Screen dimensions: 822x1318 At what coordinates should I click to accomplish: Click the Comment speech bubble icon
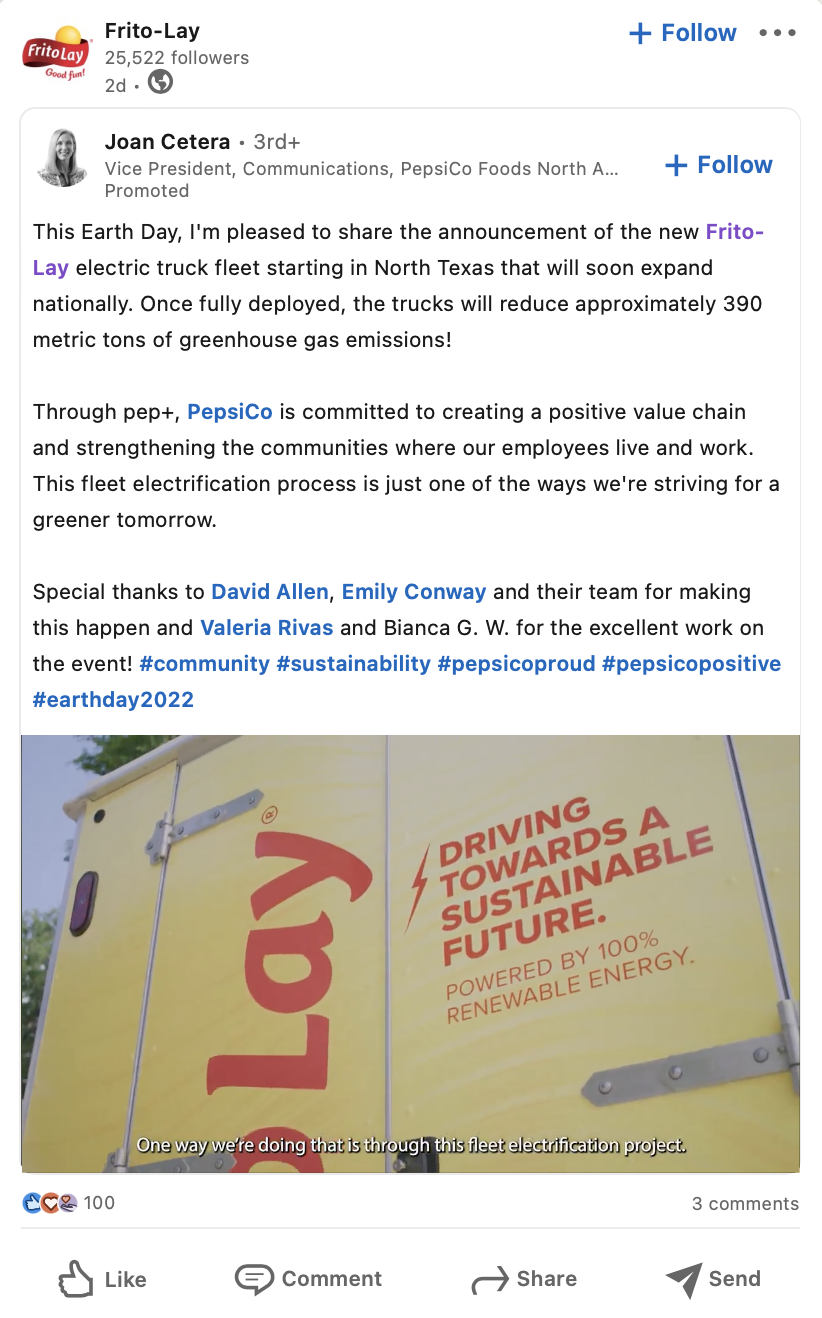coord(253,1278)
